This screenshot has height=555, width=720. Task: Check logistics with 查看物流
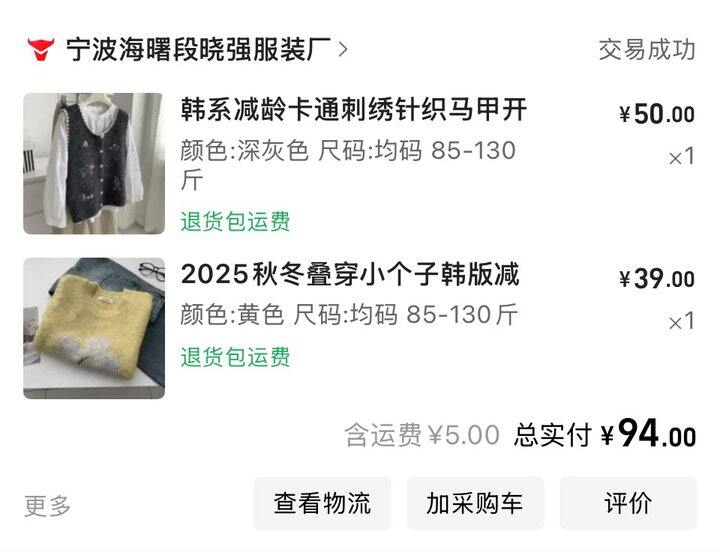(x=322, y=503)
